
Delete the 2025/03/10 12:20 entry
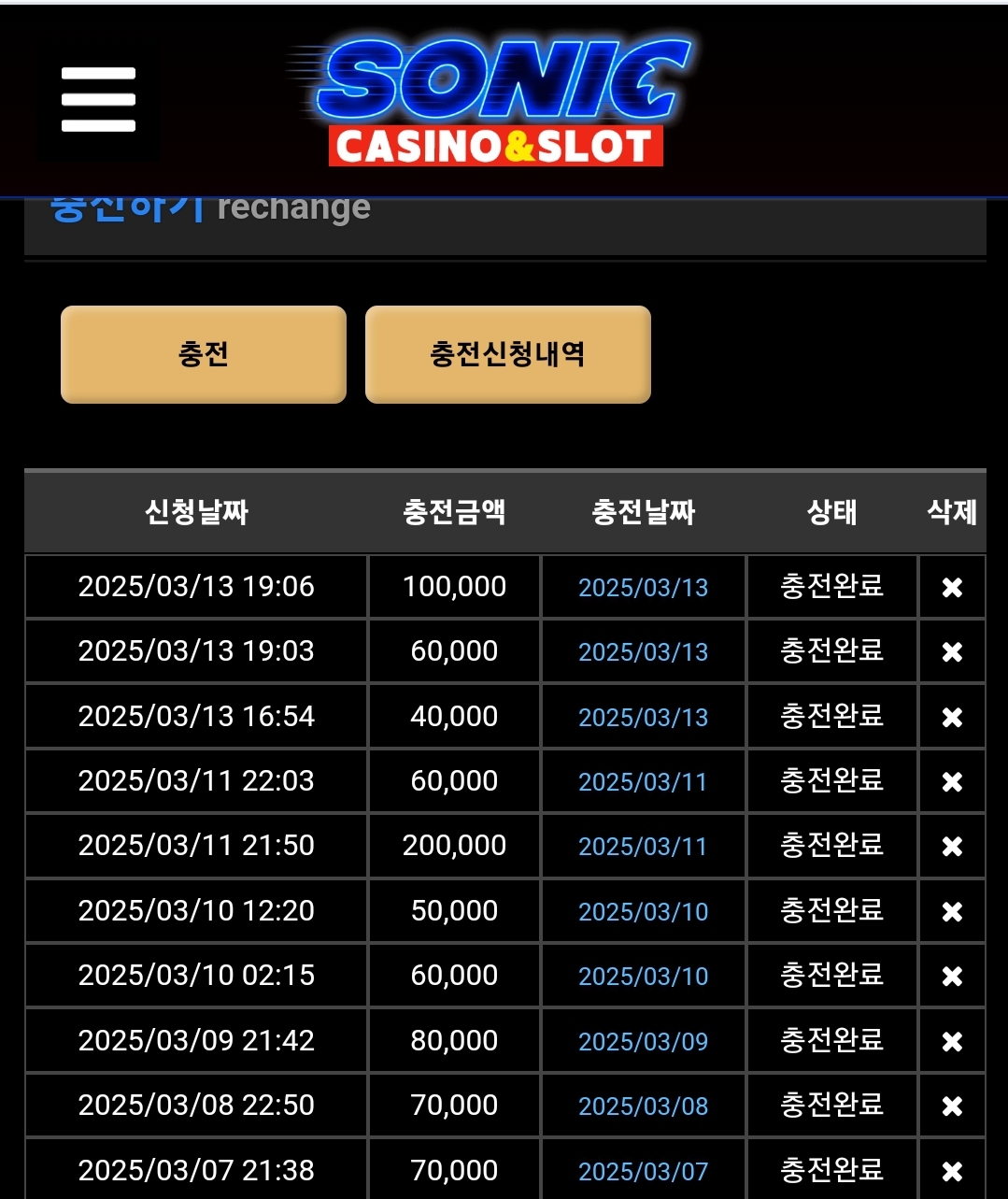[952, 911]
